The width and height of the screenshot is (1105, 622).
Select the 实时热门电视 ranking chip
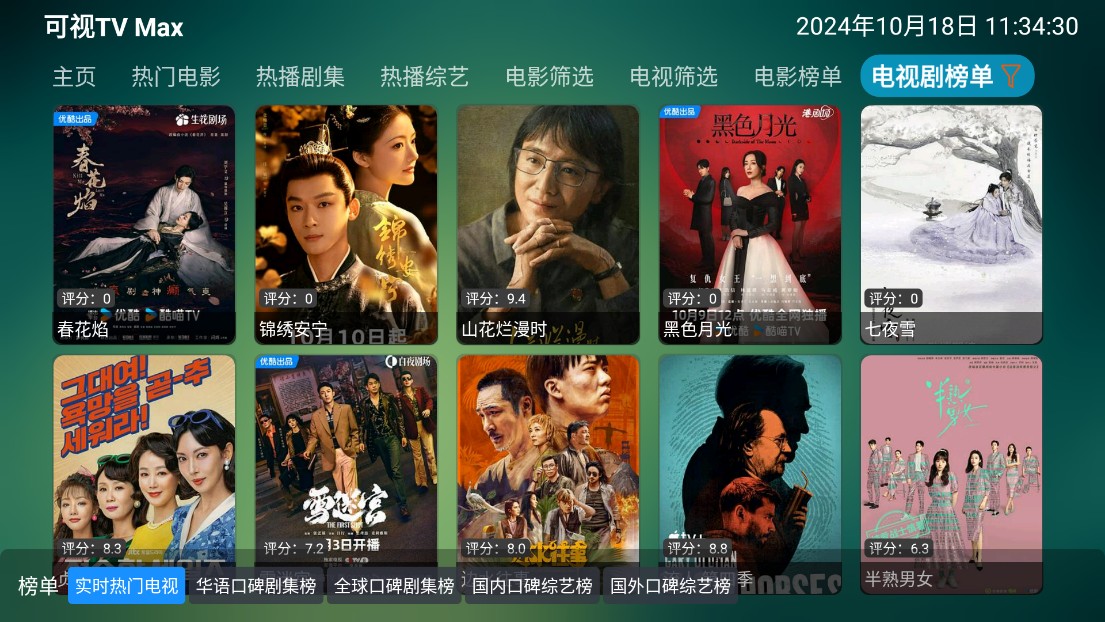(x=127, y=586)
